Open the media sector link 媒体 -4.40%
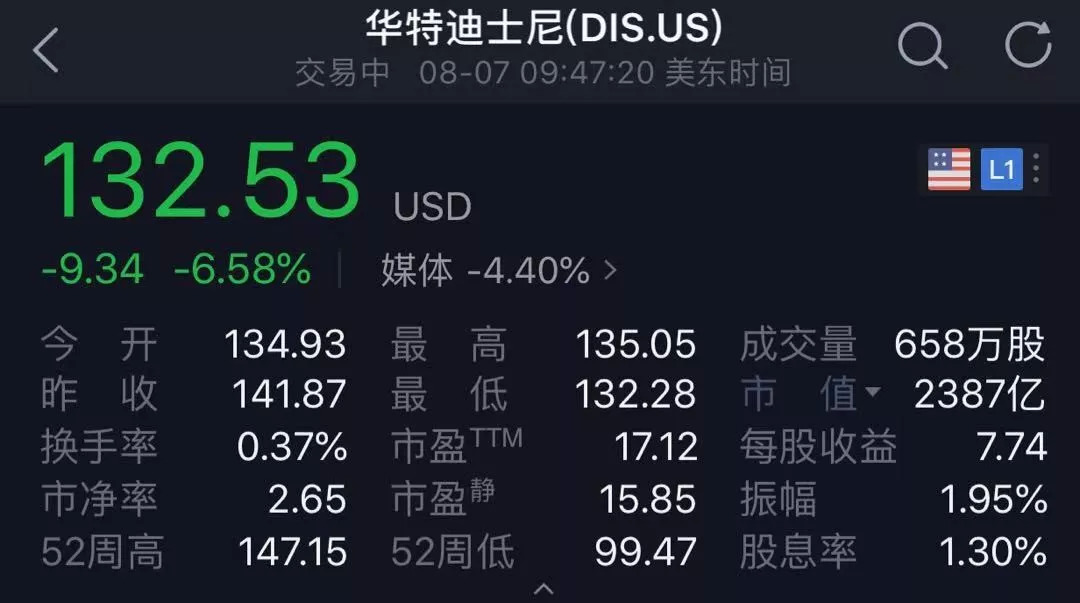The width and height of the screenshot is (1080, 603). tap(498, 270)
